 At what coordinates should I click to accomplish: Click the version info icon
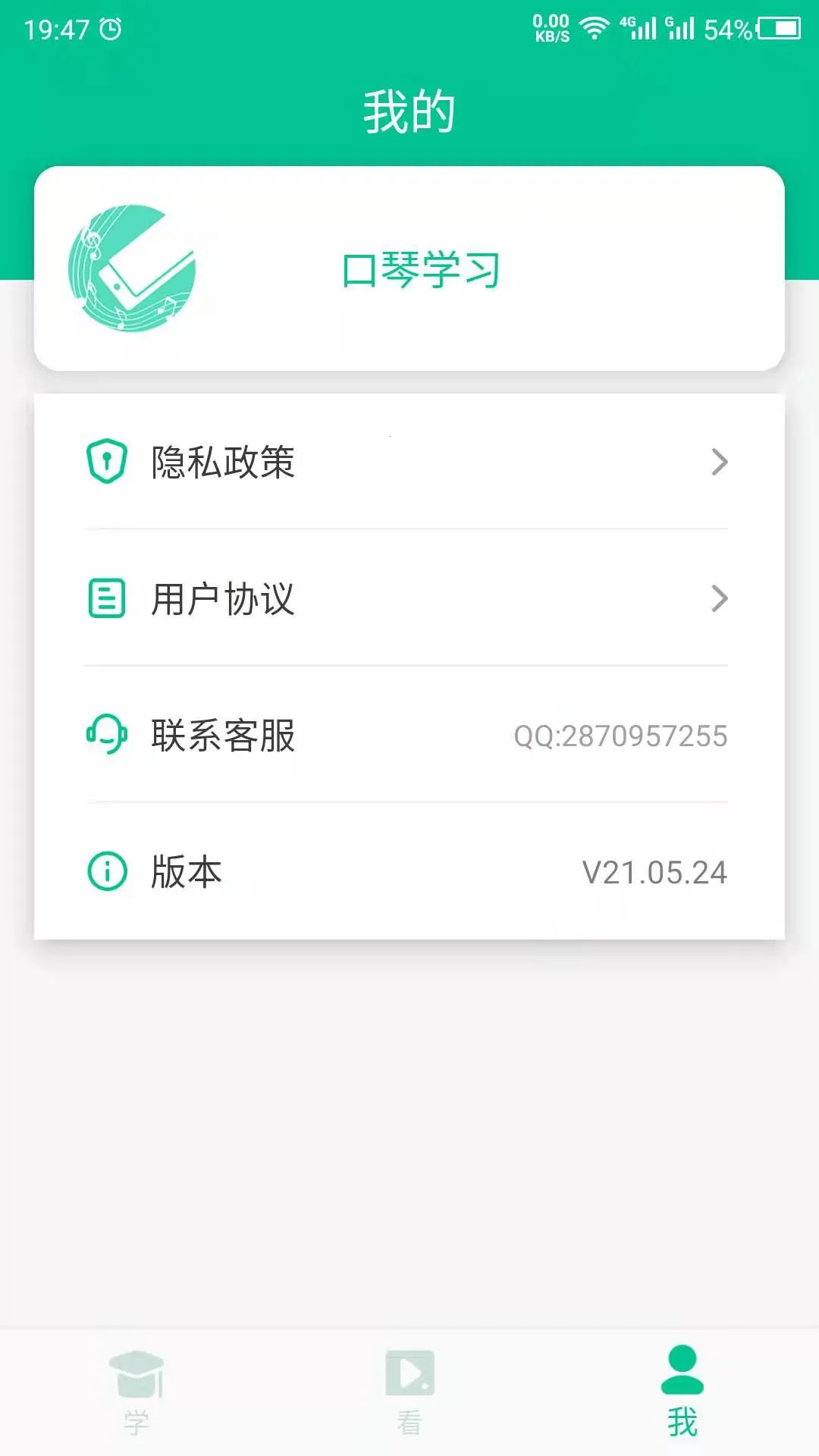coord(107,871)
